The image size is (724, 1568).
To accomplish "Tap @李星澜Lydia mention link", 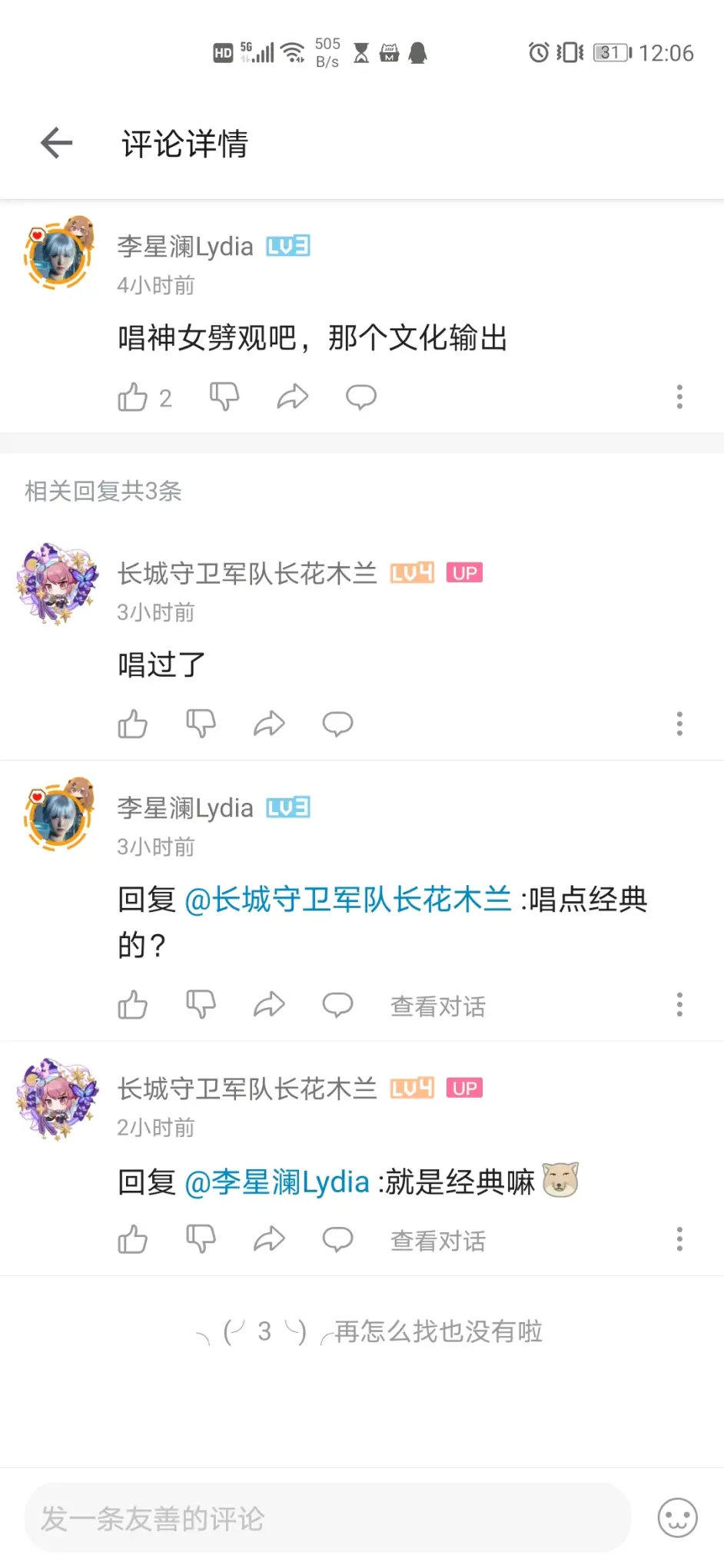I will [x=277, y=1182].
